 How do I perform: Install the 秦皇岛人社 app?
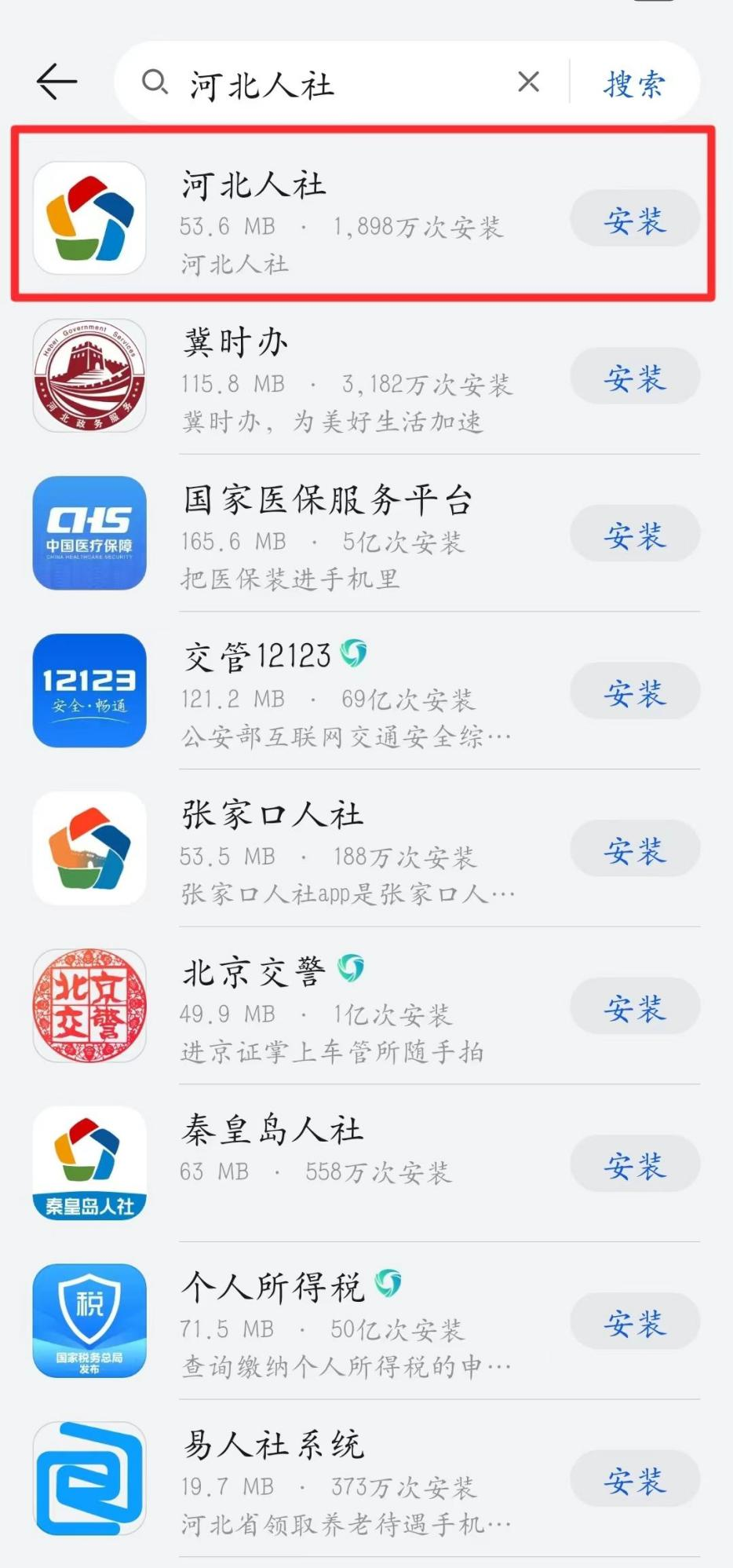click(x=634, y=1165)
